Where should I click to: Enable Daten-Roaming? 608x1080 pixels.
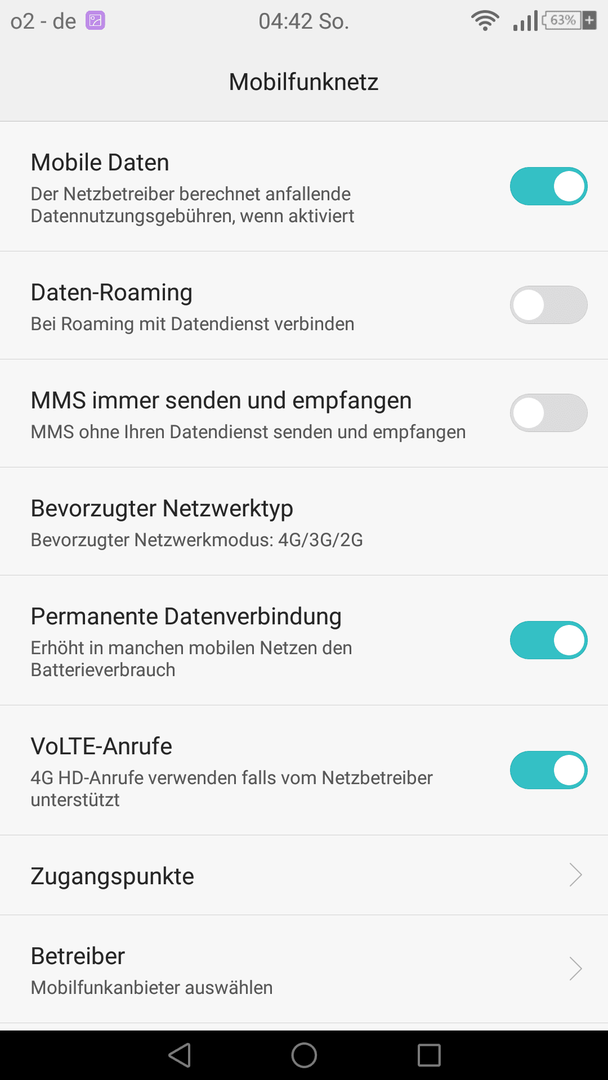[x=548, y=304]
